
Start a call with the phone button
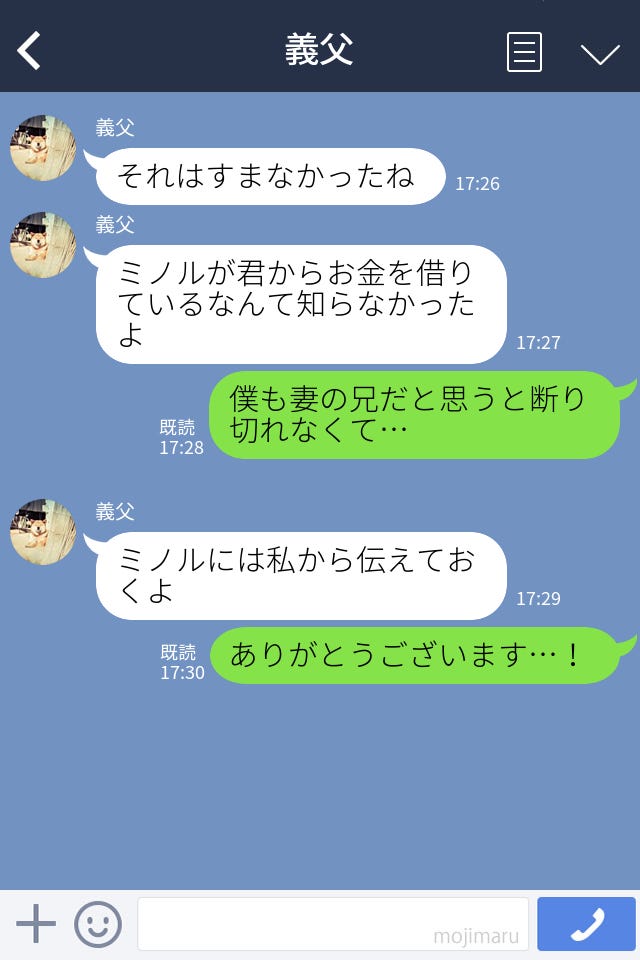click(x=586, y=924)
